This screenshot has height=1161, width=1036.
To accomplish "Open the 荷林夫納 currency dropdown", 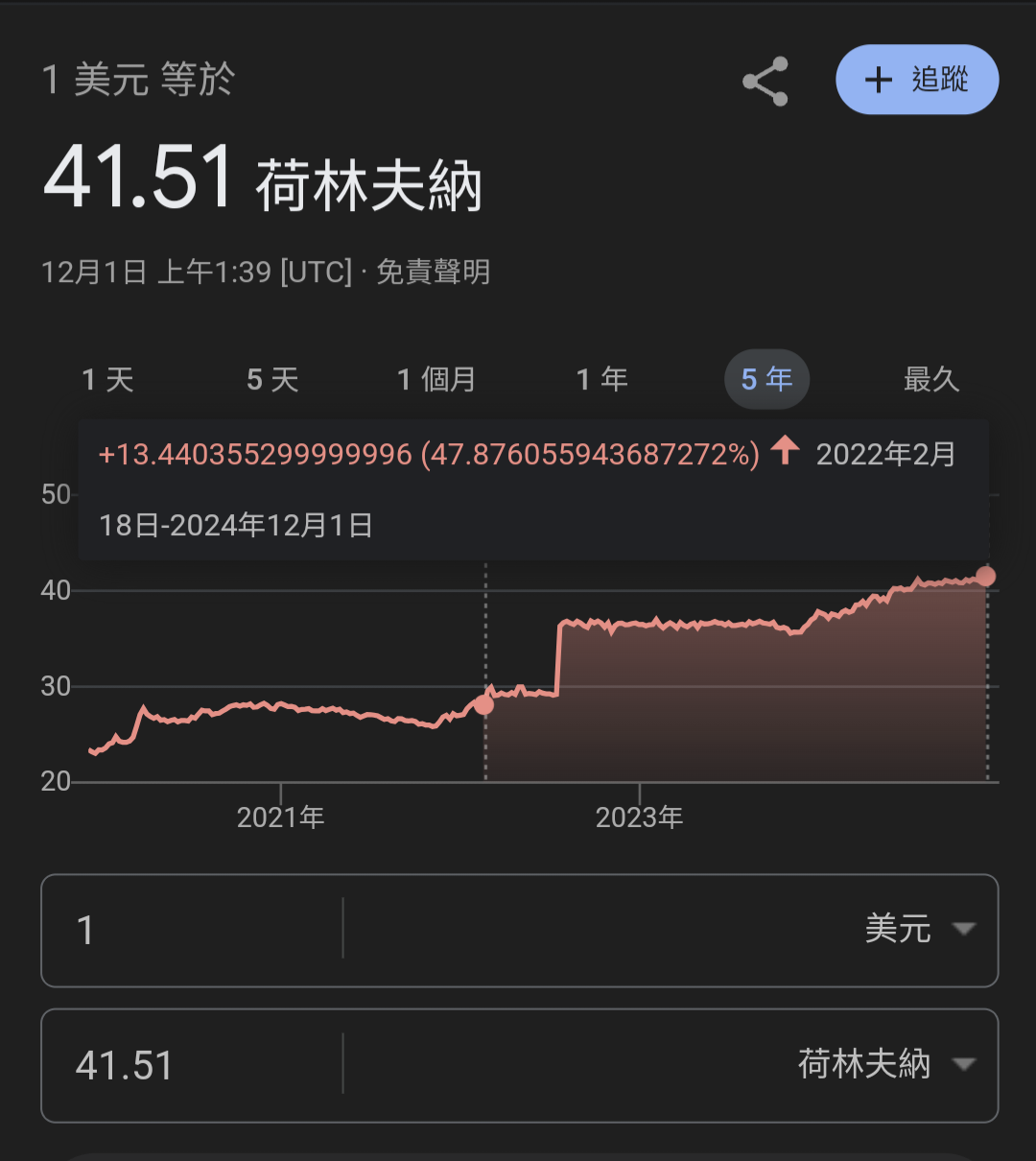I will click(x=885, y=1064).
